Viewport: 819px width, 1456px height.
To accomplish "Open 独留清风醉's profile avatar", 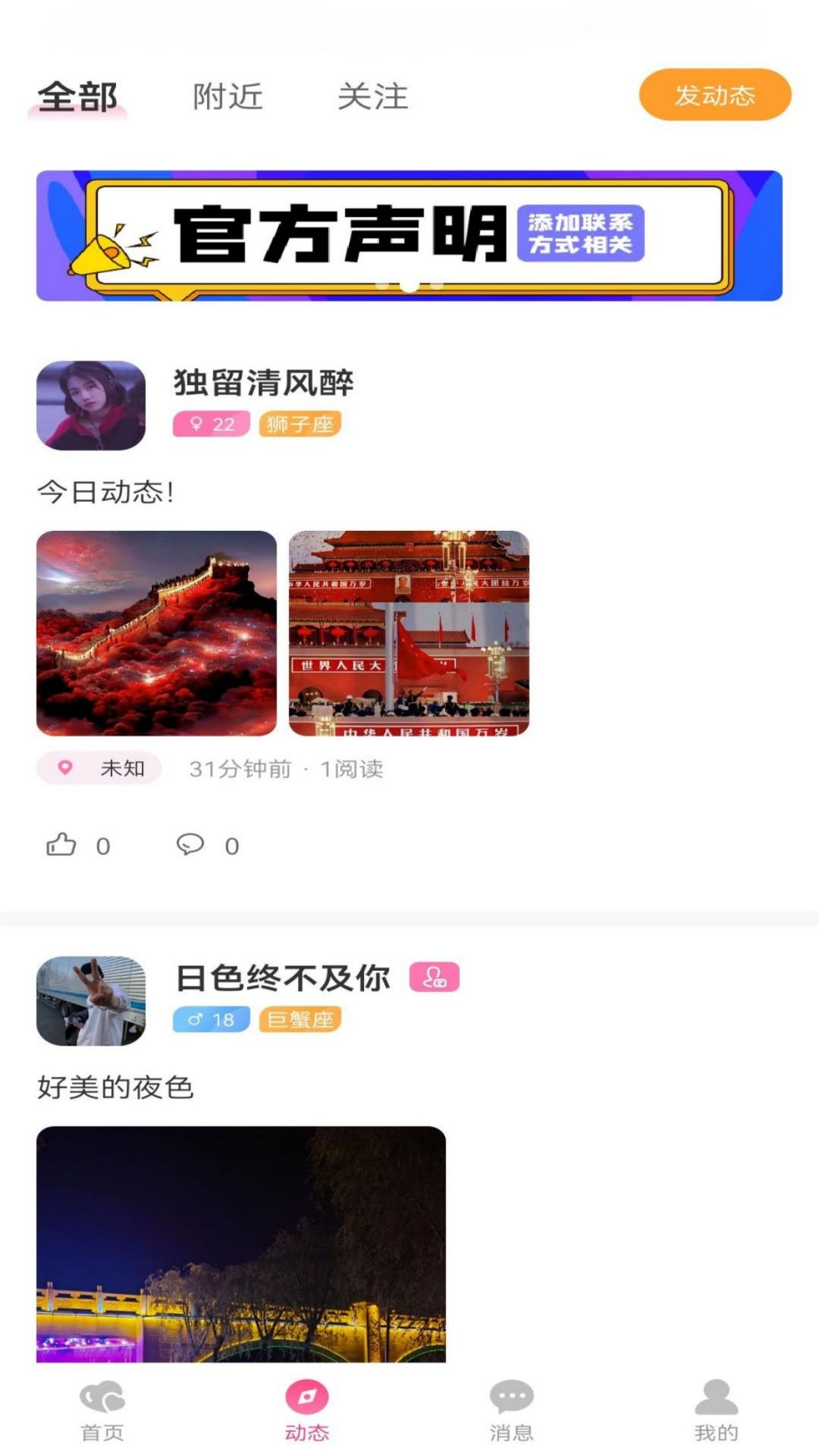I will [91, 406].
